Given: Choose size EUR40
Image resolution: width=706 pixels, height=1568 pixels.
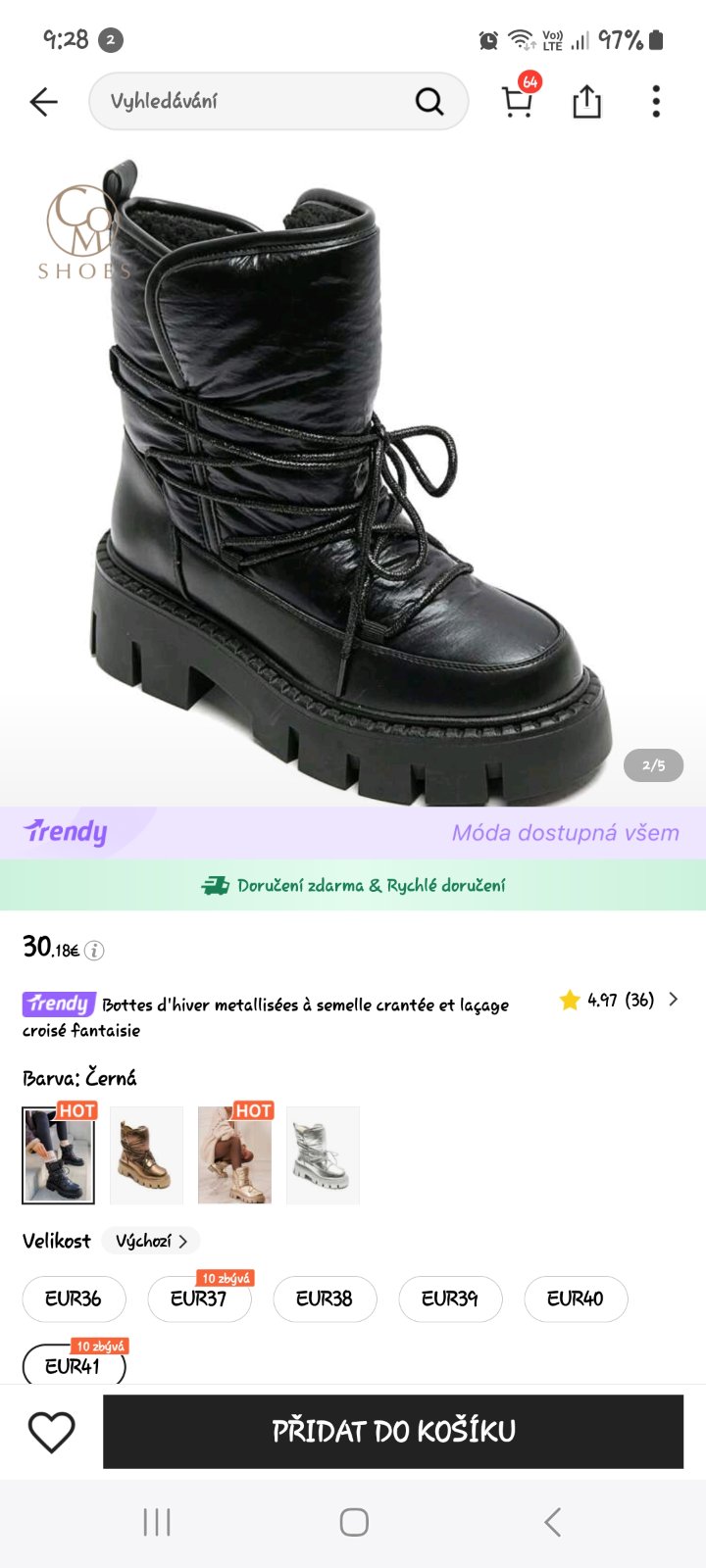Looking at the screenshot, I should pyautogui.click(x=576, y=1298).
